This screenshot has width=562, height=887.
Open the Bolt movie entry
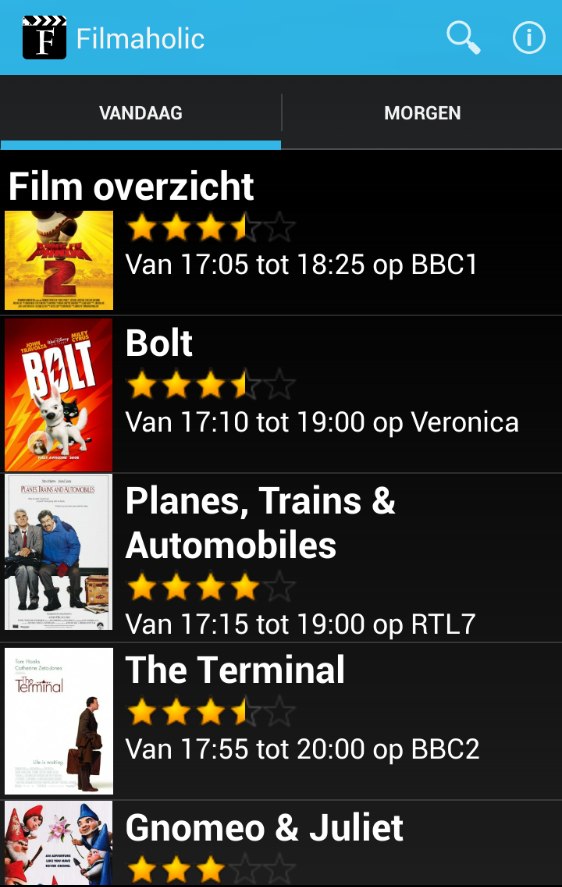(281, 394)
